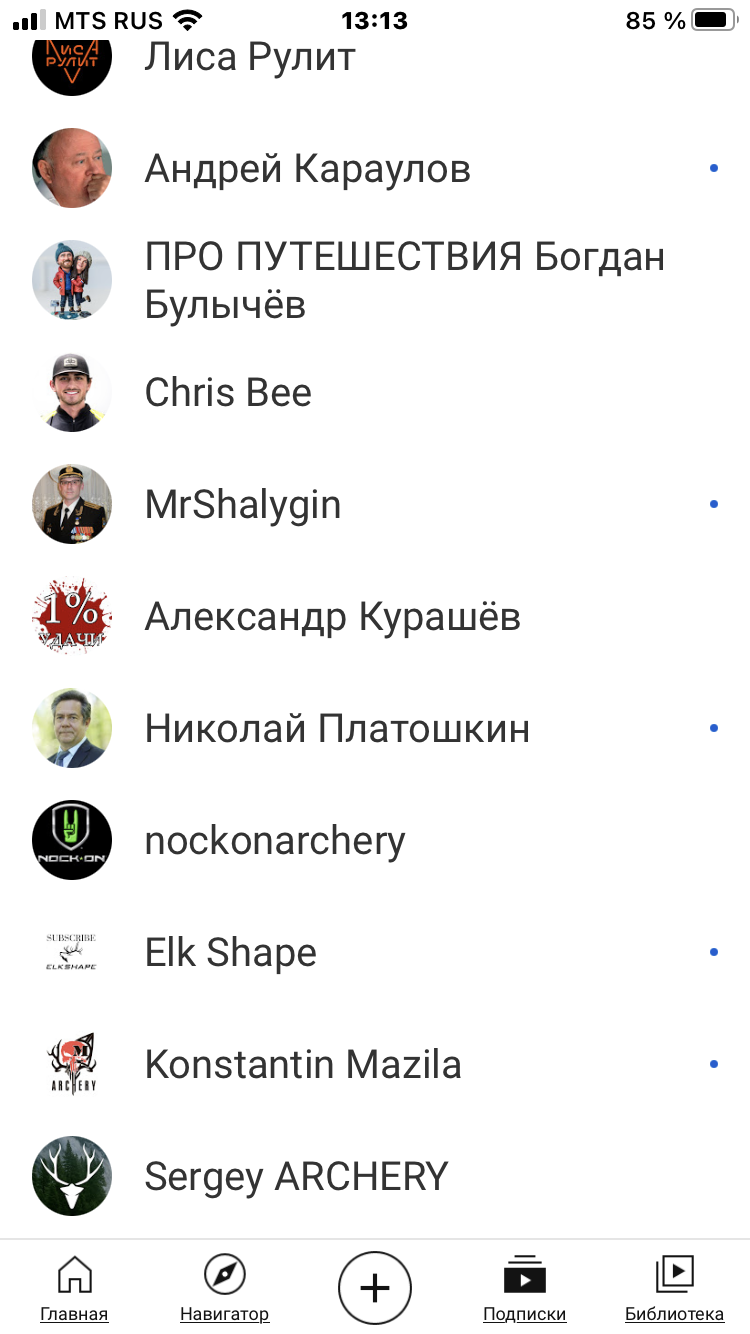Switch to the Главная tab

click(x=74, y=1288)
